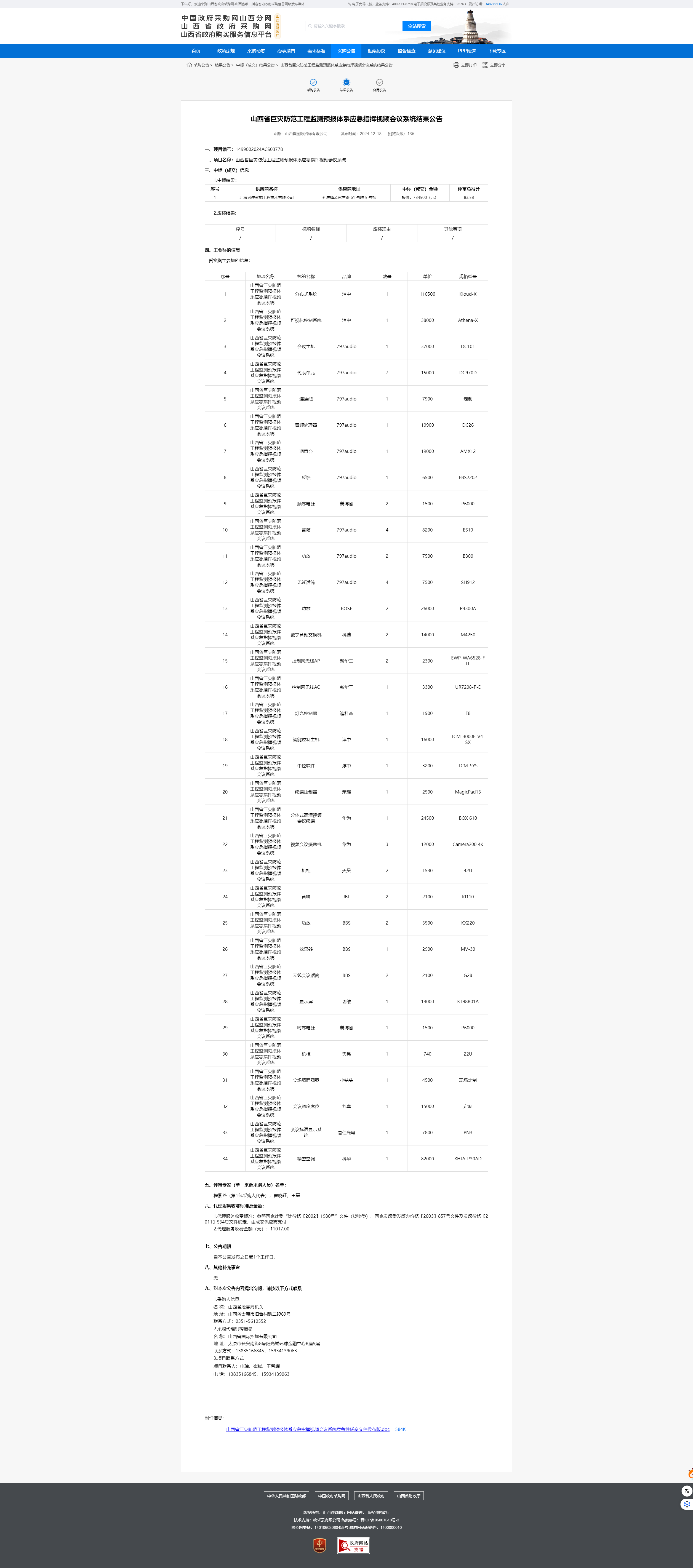
Task: Open the 意见建议 tab
Action: pyautogui.click(x=437, y=51)
